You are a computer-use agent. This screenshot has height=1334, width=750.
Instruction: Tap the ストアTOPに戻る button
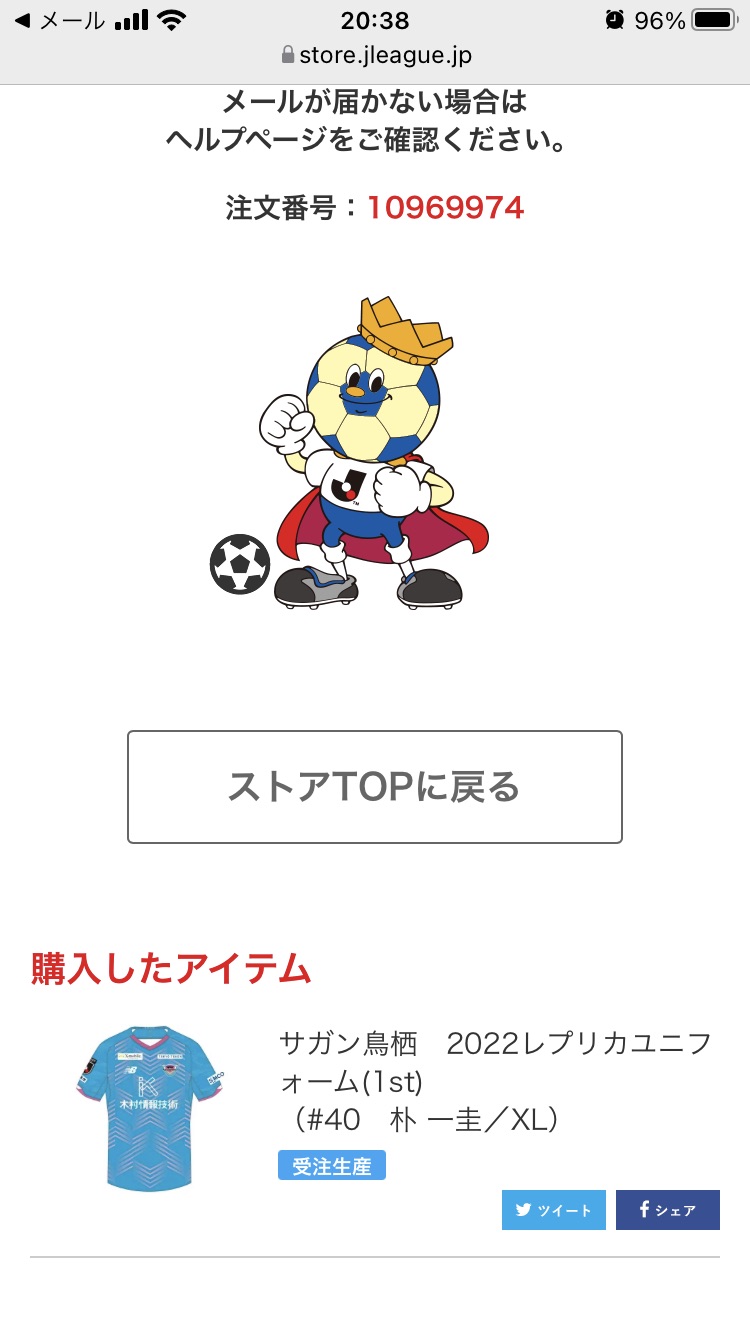374,787
